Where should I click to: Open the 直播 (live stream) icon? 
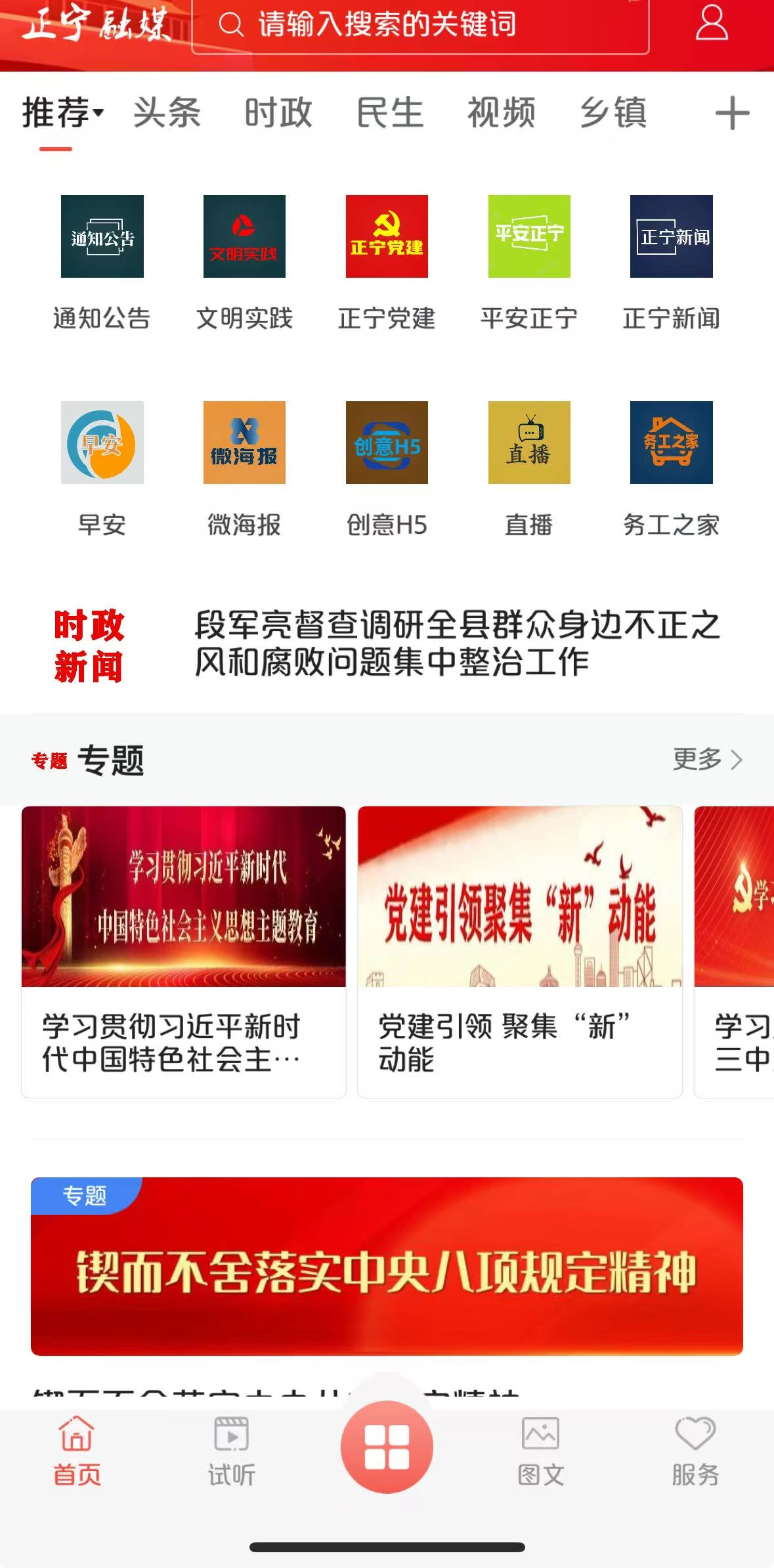coord(528,443)
